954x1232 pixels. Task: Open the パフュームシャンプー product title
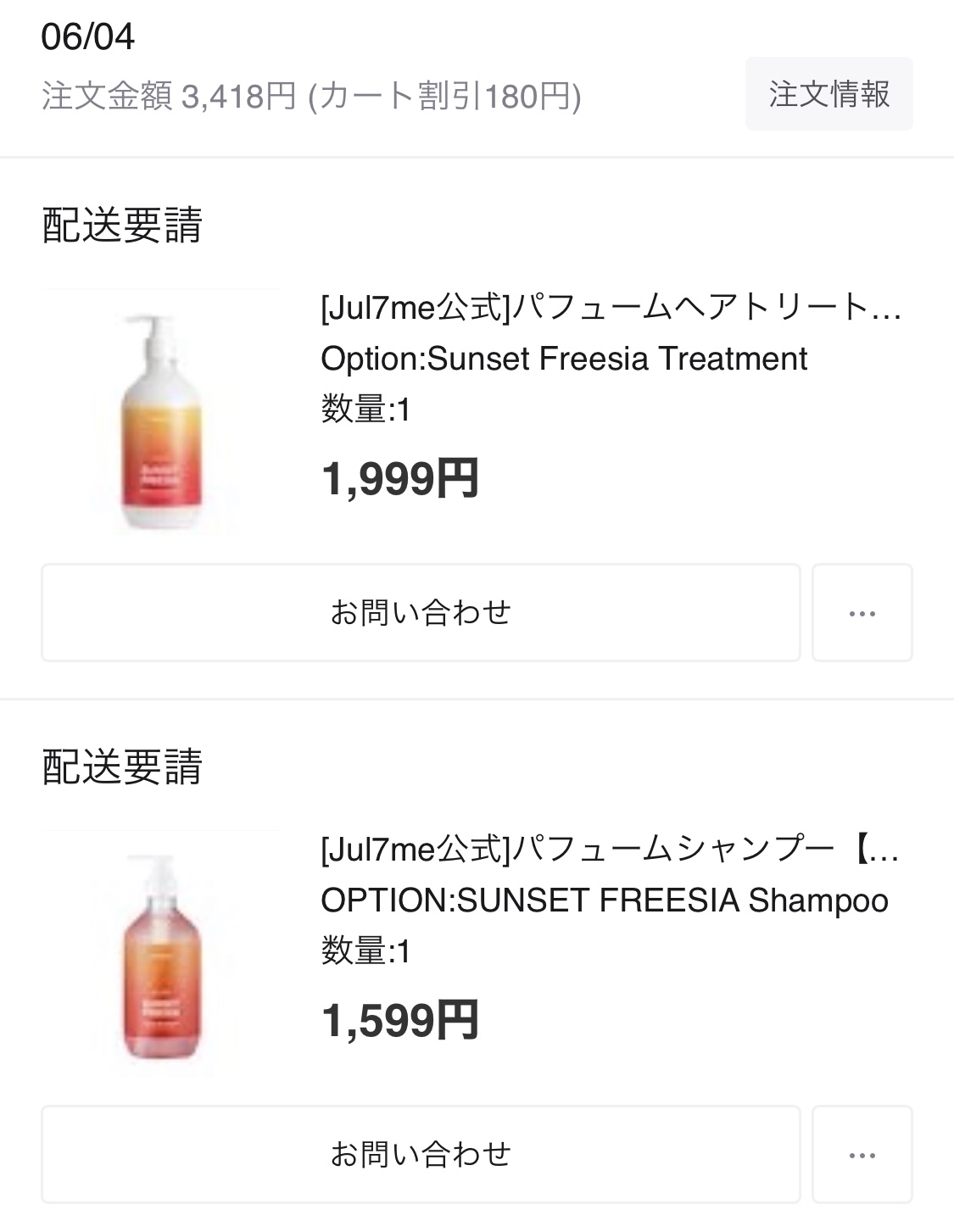[611, 850]
